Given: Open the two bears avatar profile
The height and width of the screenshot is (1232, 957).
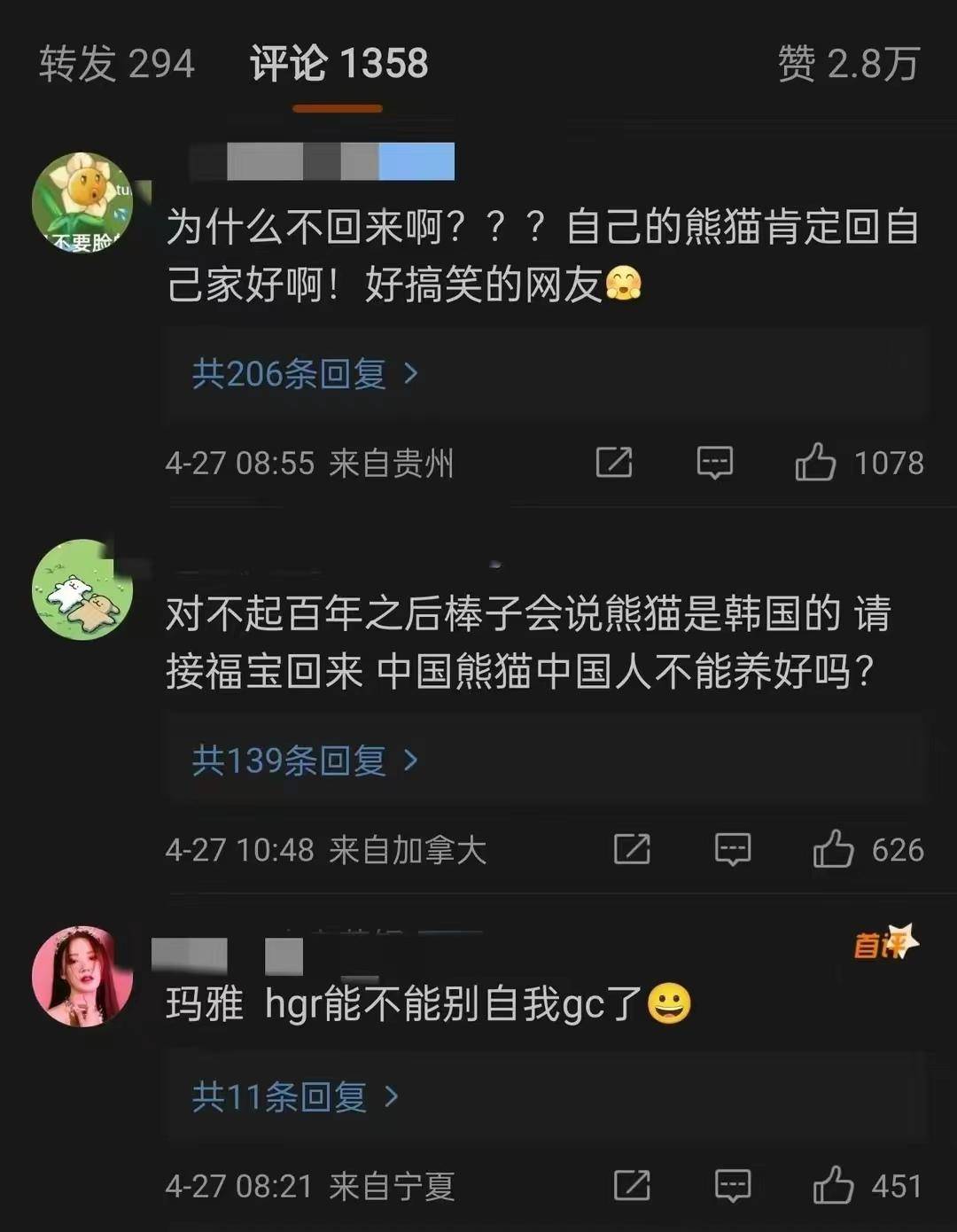Looking at the screenshot, I should (x=82, y=589).
